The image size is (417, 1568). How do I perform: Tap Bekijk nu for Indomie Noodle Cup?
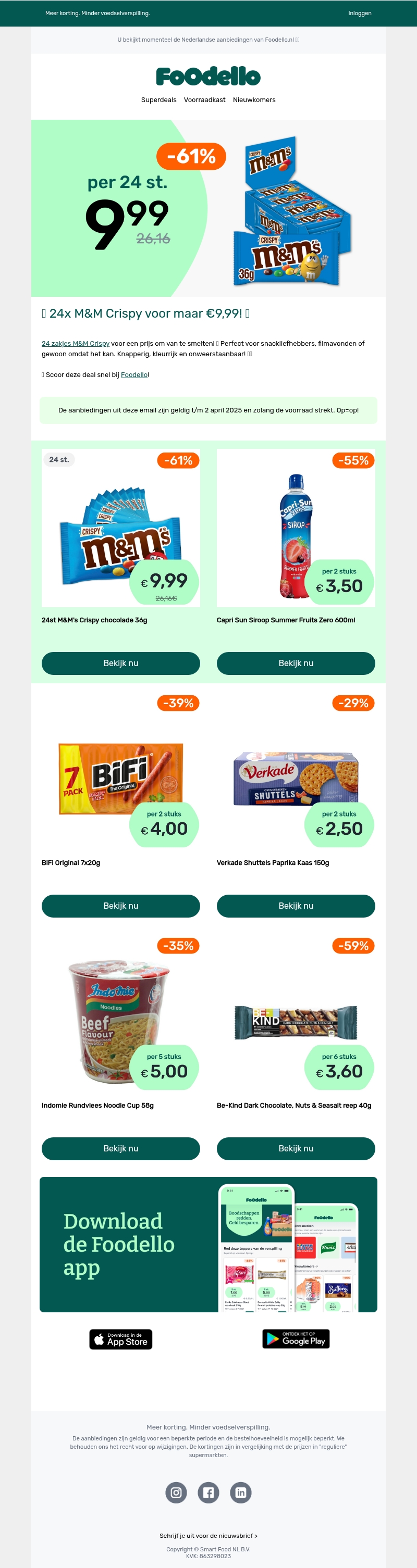121,1149
